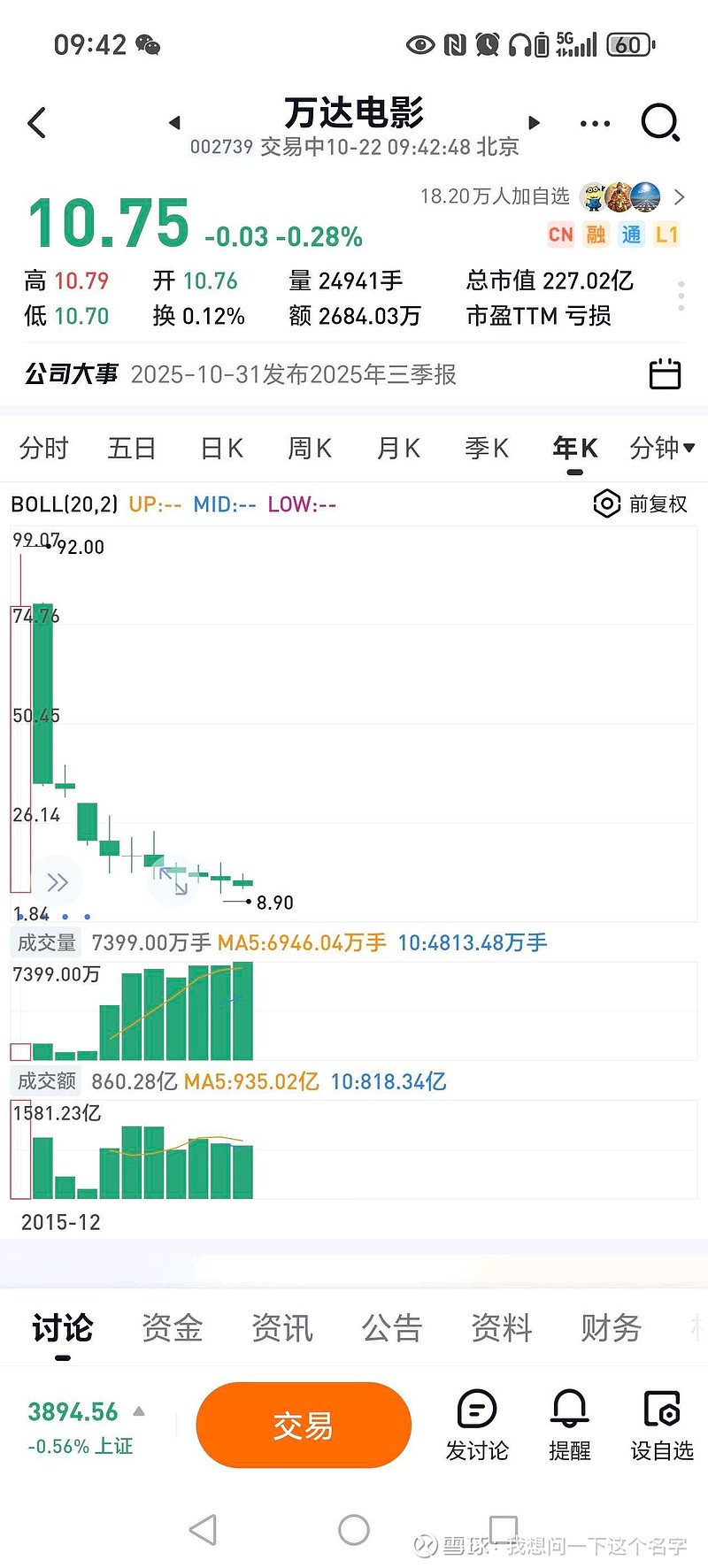The image size is (708, 1568).
Task: Change the 前复权 adjustment setting
Action: [x=641, y=504]
